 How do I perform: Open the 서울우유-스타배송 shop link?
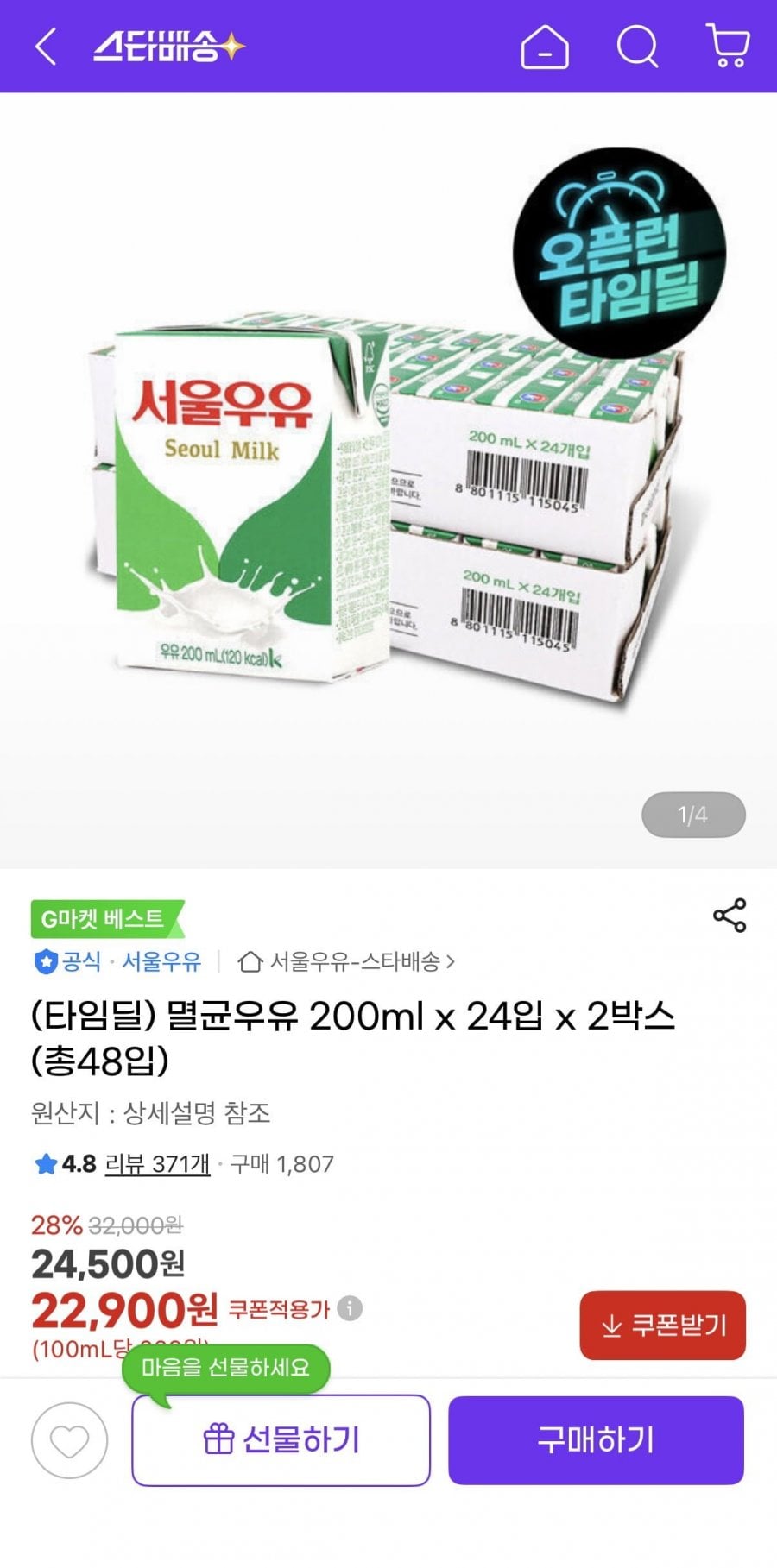(x=347, y=961)
